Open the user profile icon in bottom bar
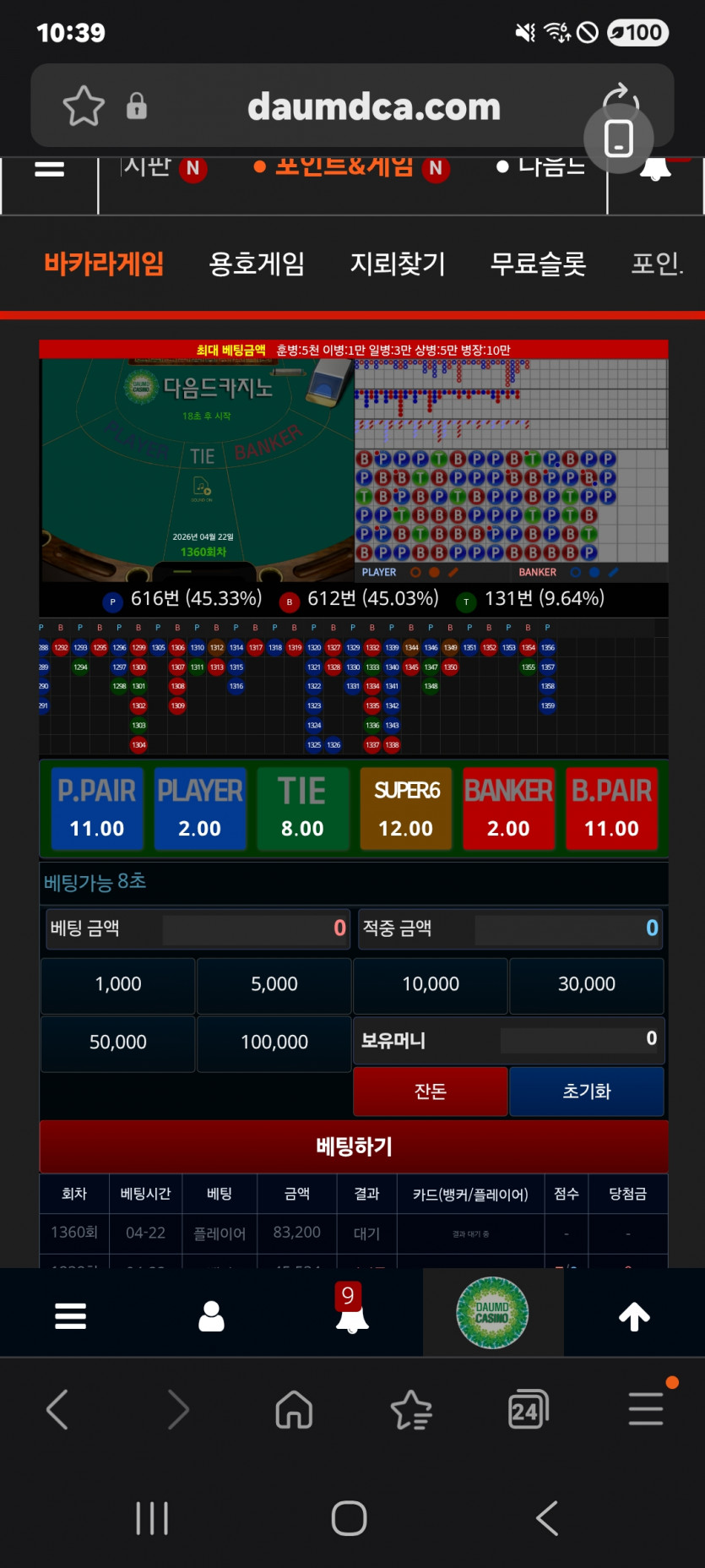Viewport: 705px width, 1568px height. [211, 1316]
